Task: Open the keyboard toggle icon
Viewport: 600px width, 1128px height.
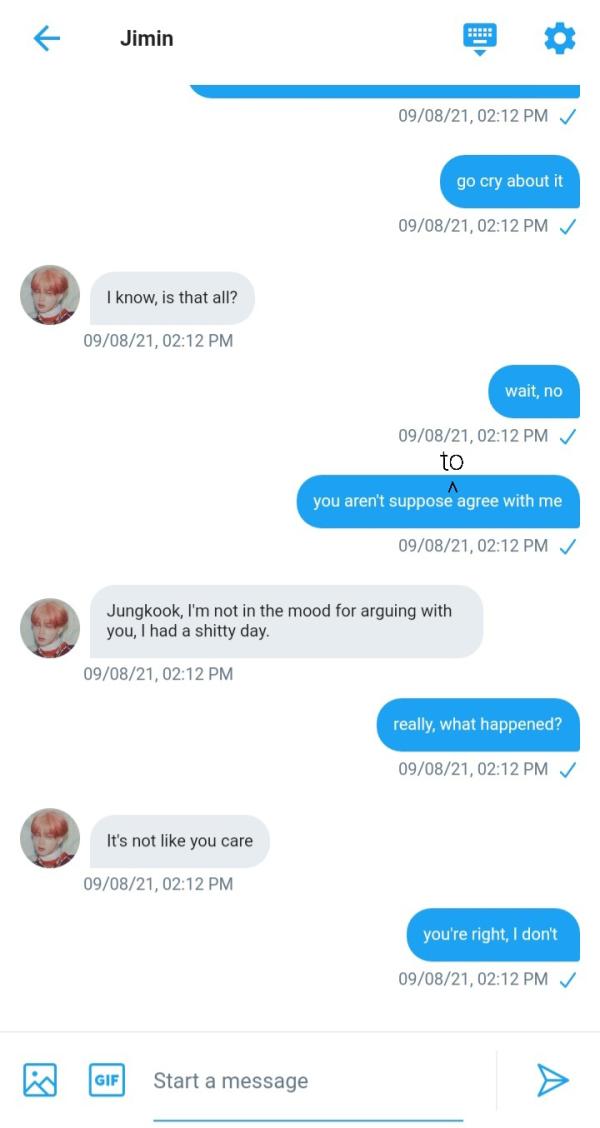Action: (479, 39)
